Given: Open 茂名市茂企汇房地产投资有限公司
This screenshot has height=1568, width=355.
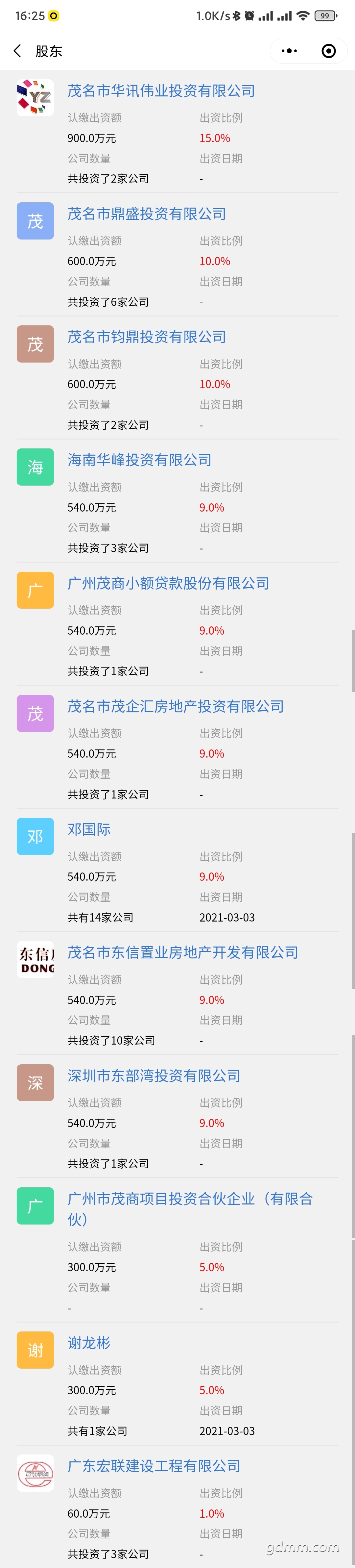Looking at the screenshot, I should pyautogui.click(x=176, y=706).
